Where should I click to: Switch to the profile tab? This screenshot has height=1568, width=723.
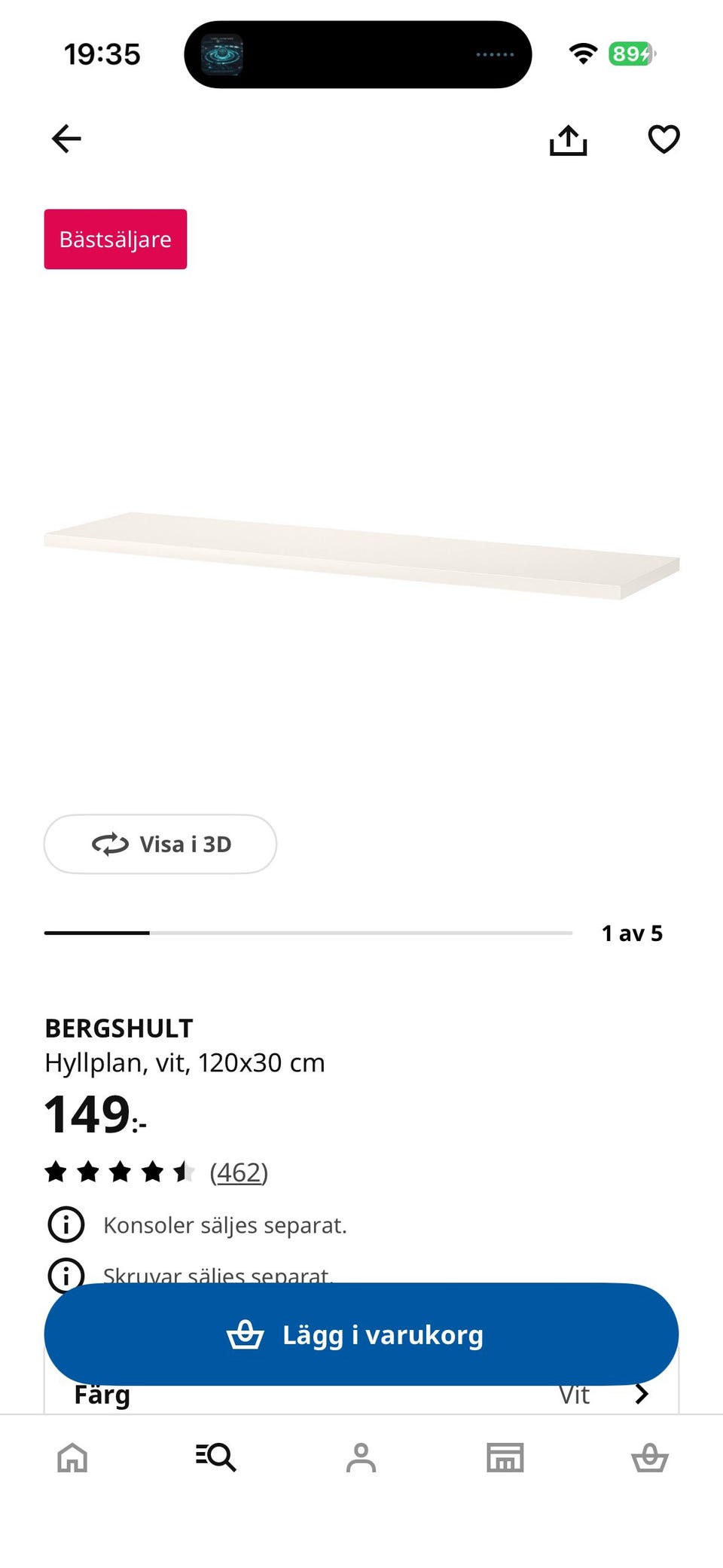click(361, 1457)
